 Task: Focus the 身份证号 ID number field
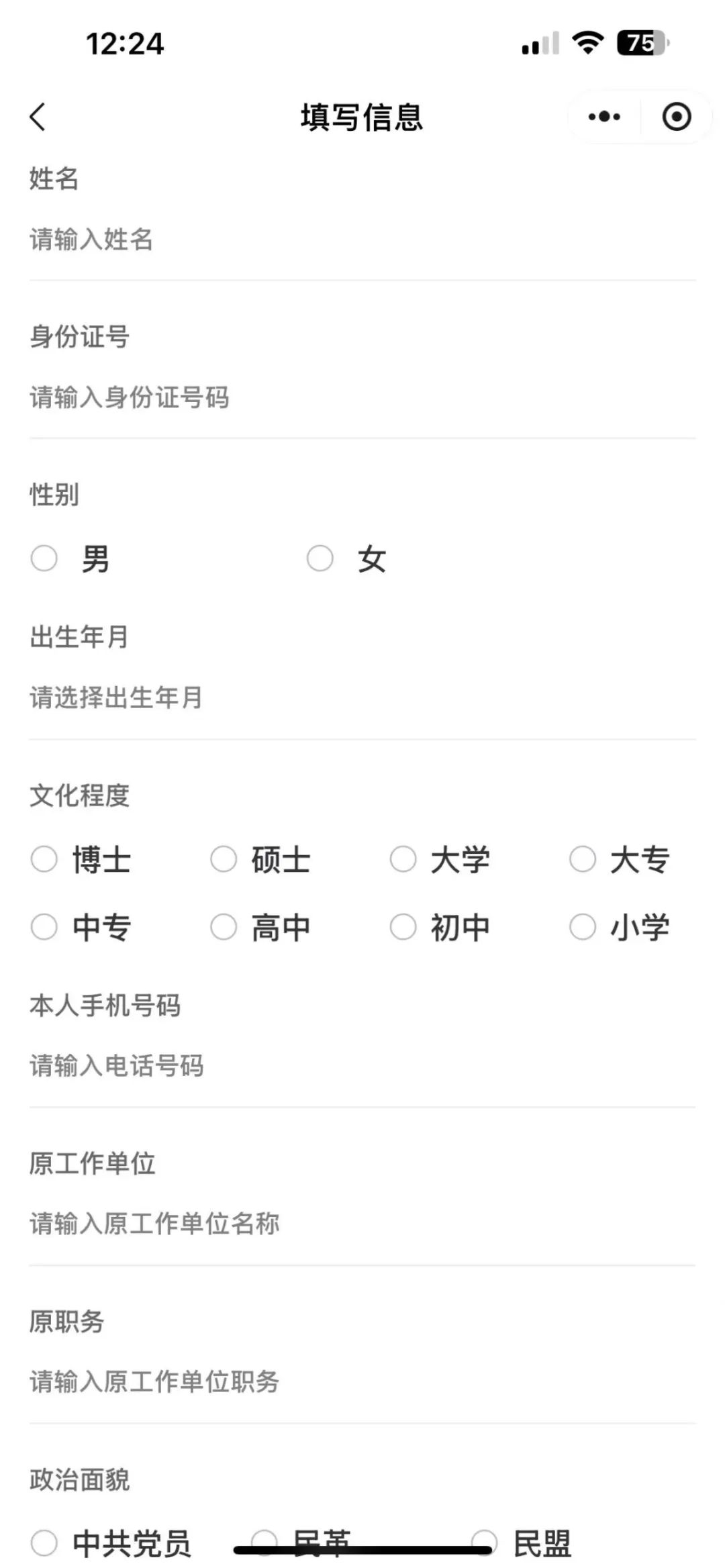362,397
